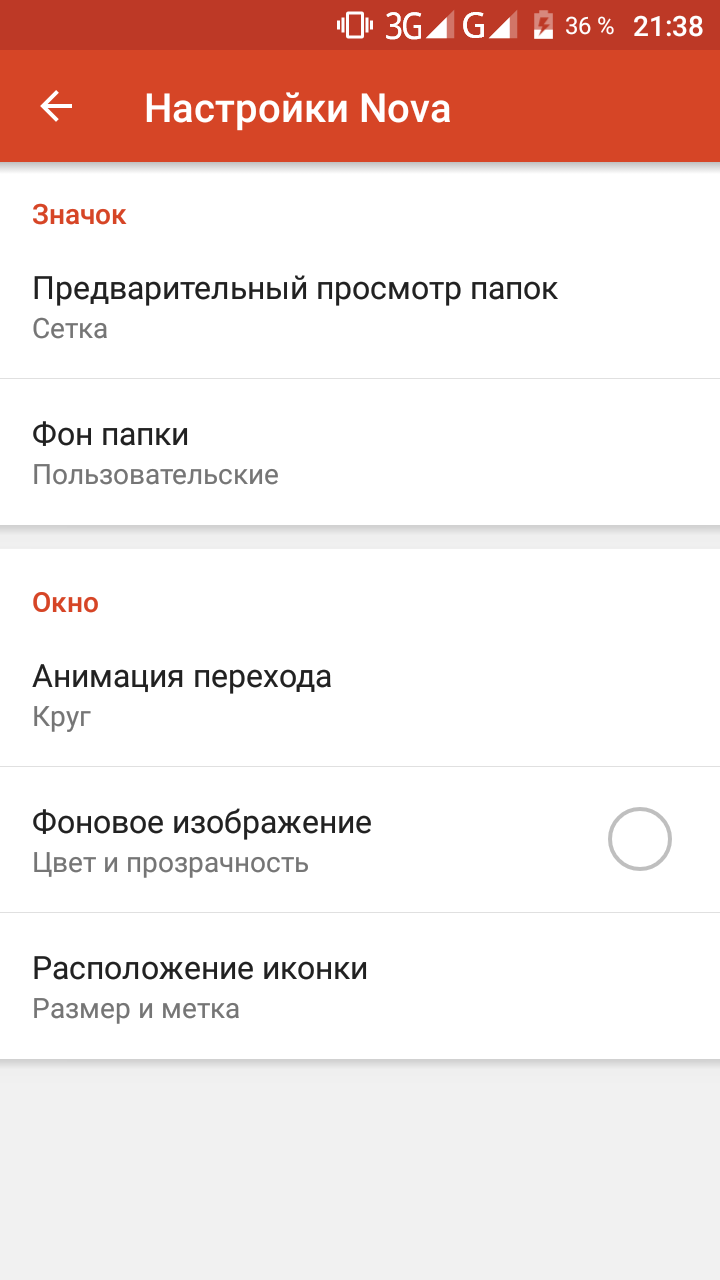Viewport: 720px width, 1280px height.
Task: Open Предварительный просмотр папок setting
Action: click(x=360, y=307)
